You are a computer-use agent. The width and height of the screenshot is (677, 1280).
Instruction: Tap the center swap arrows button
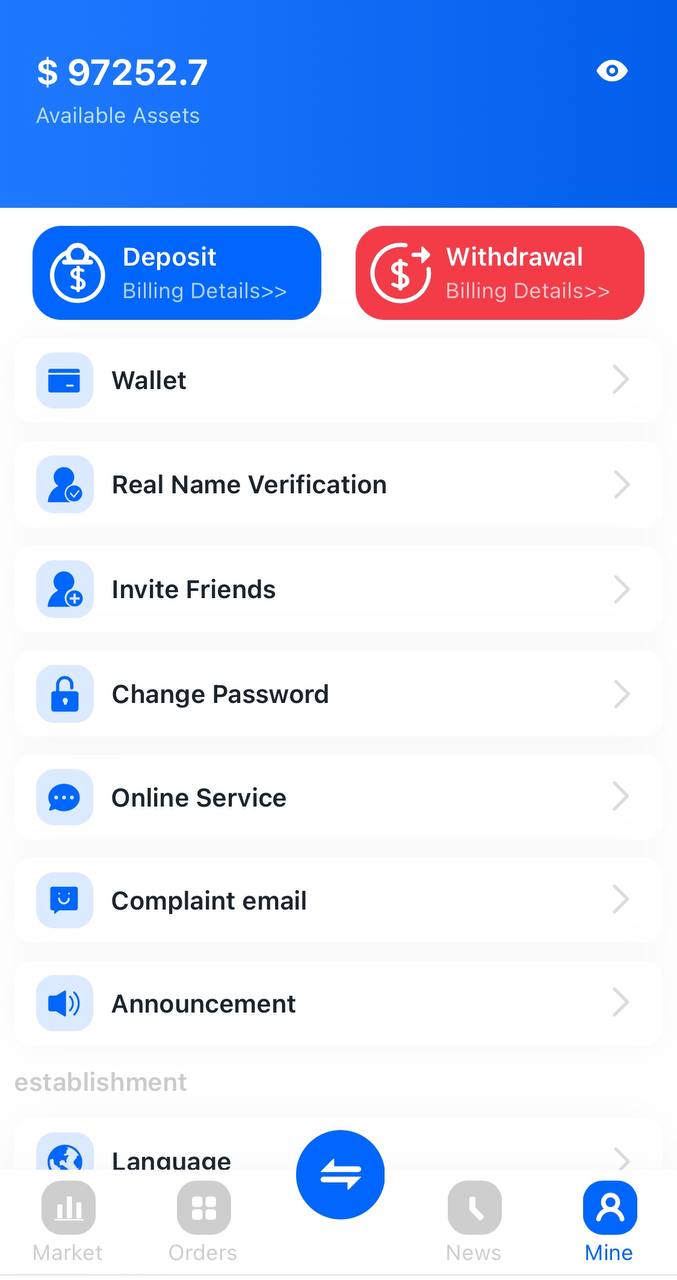[x=340, y=1175]
